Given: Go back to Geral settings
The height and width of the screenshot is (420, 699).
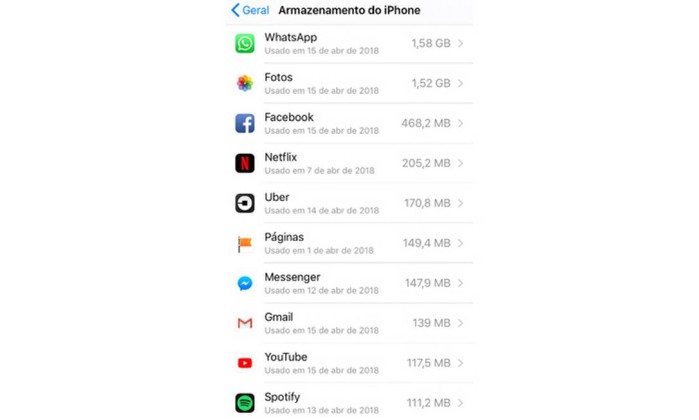Looking at the screenshot, I should 249,11.
